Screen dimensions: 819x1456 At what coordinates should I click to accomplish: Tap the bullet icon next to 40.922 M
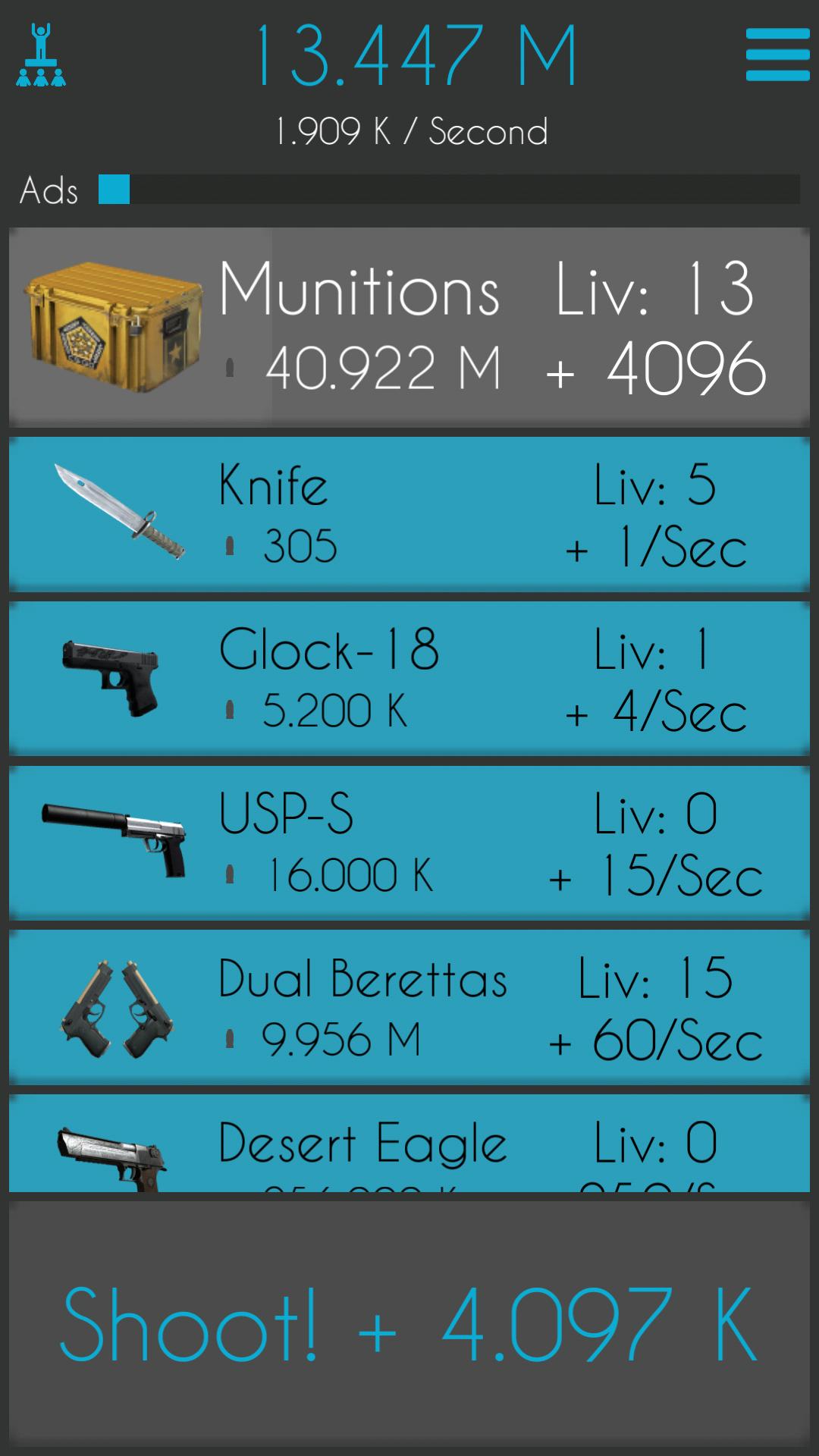[x=230, y=366]
